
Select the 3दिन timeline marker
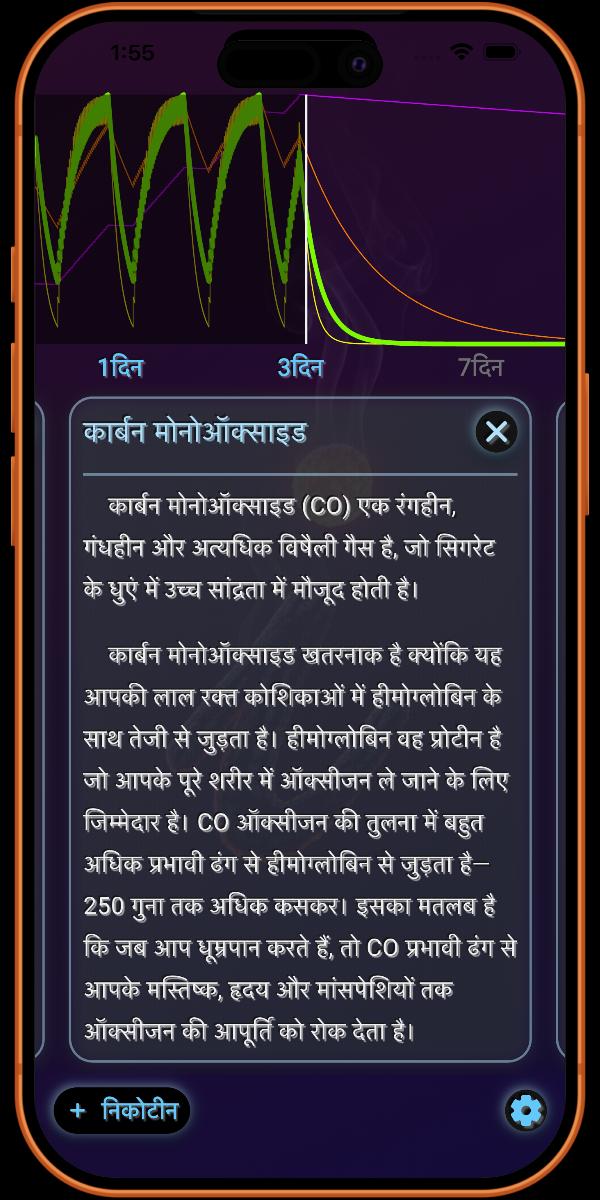pyautogui.click(x=300, y=368)
